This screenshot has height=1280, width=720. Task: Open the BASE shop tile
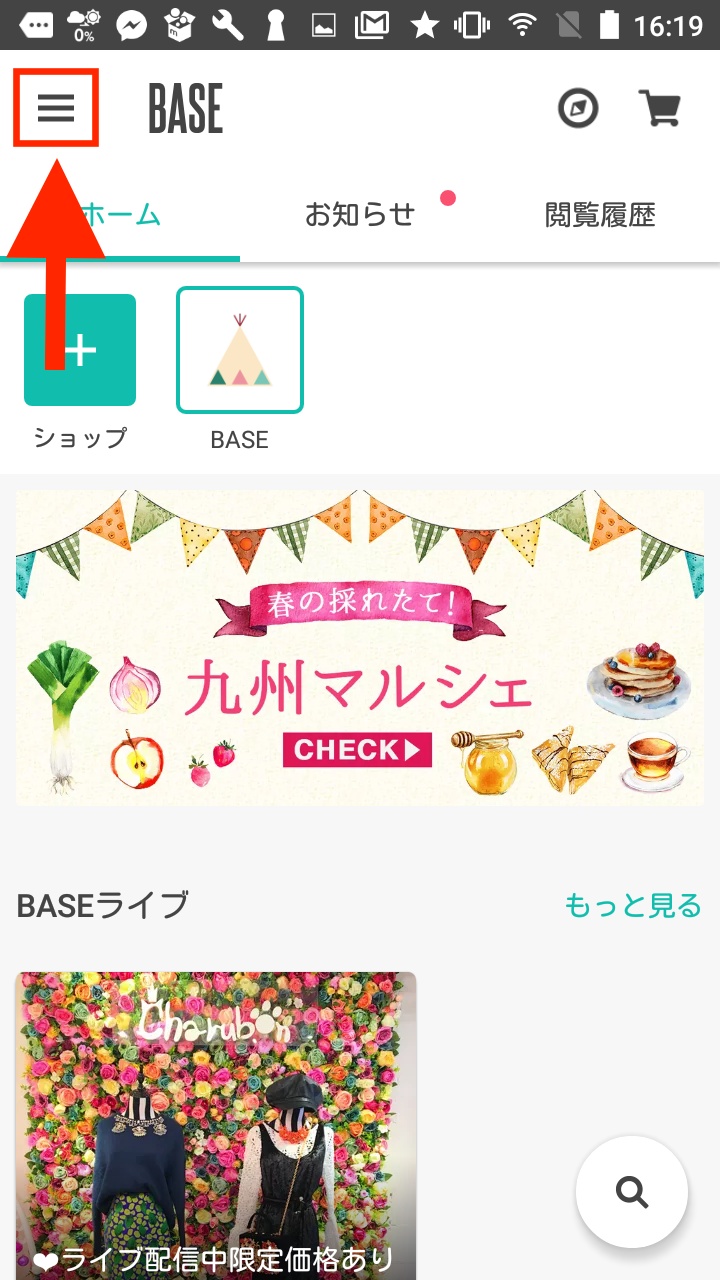pos(240,350)
